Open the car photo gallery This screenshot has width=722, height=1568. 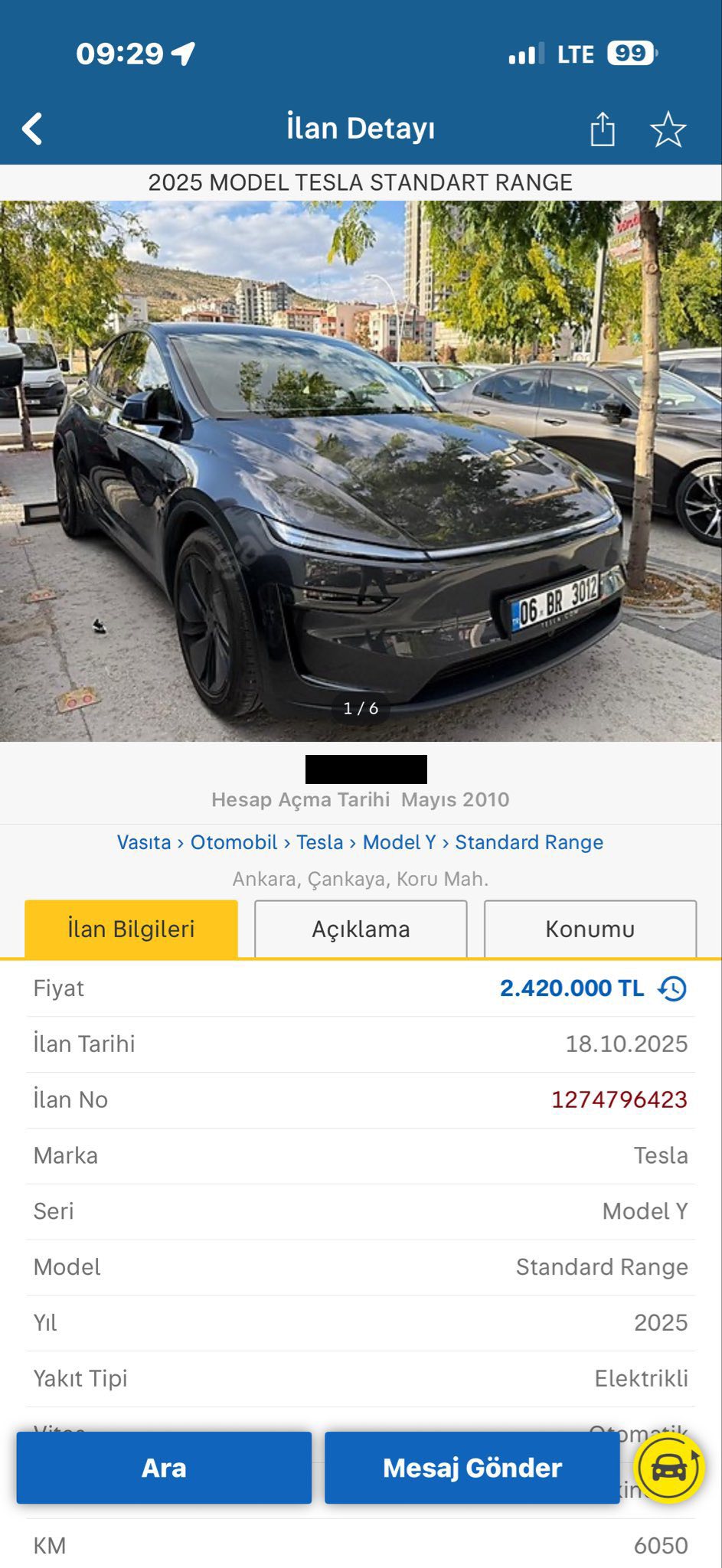pos(361,471)
